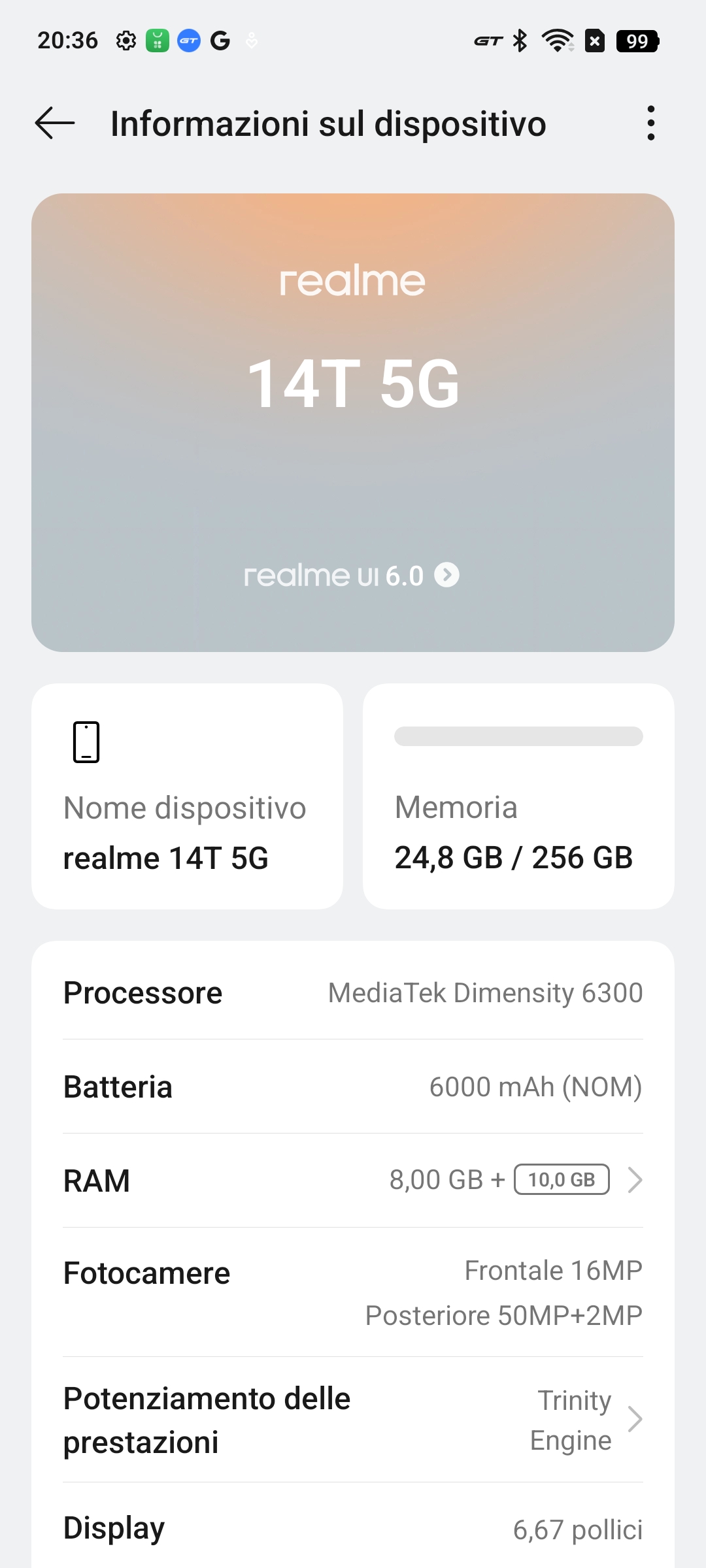
Task: Go back using the arrow icon
Action: pos(55,123)
